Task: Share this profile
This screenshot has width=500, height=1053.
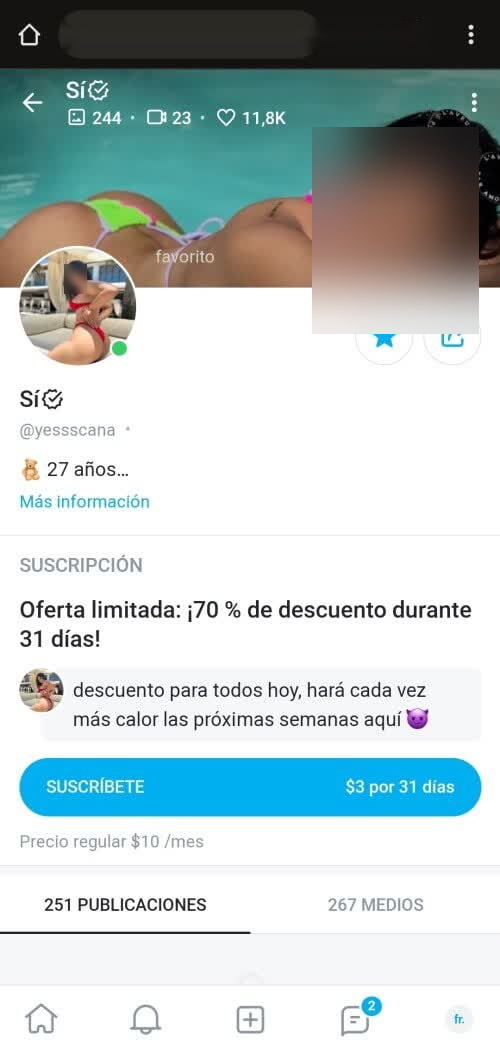Action: tap(452, 338)
